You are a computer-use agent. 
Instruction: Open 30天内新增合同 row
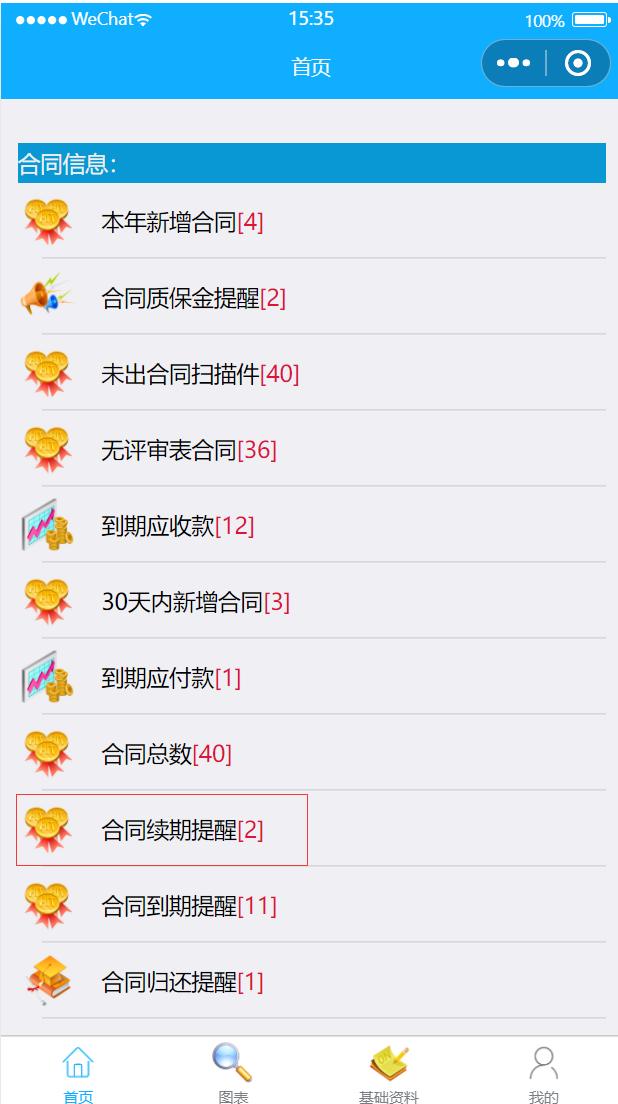point(195,602)
